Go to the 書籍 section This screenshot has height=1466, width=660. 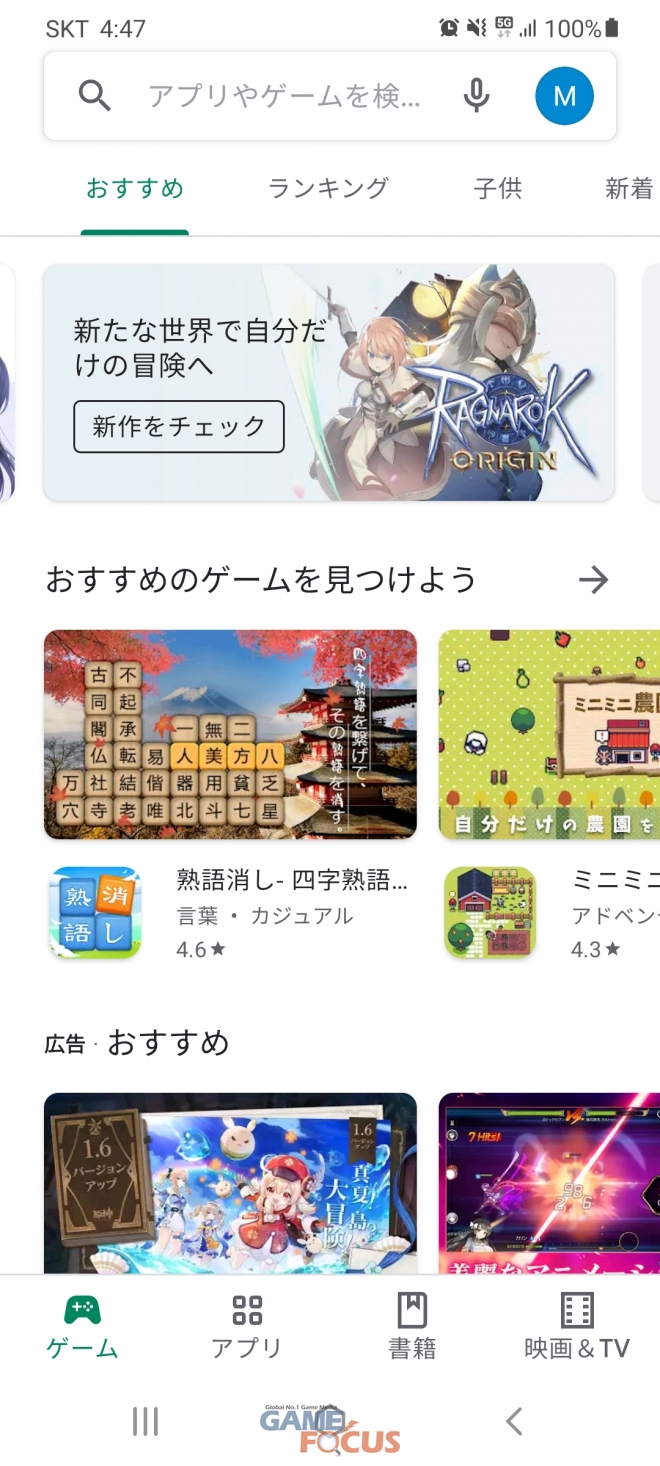click(x=412, y=1326)
